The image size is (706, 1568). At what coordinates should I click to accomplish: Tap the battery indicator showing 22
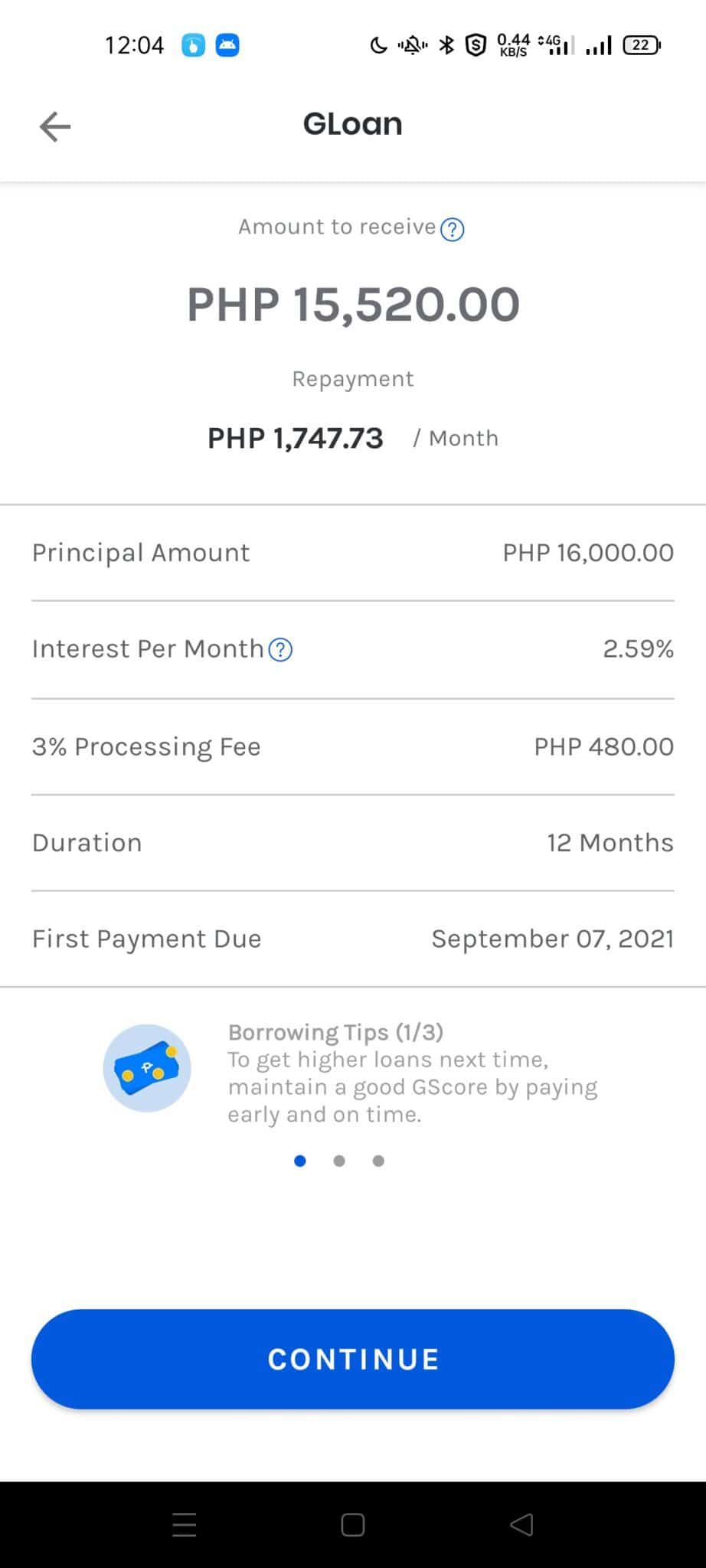(642, 44)
